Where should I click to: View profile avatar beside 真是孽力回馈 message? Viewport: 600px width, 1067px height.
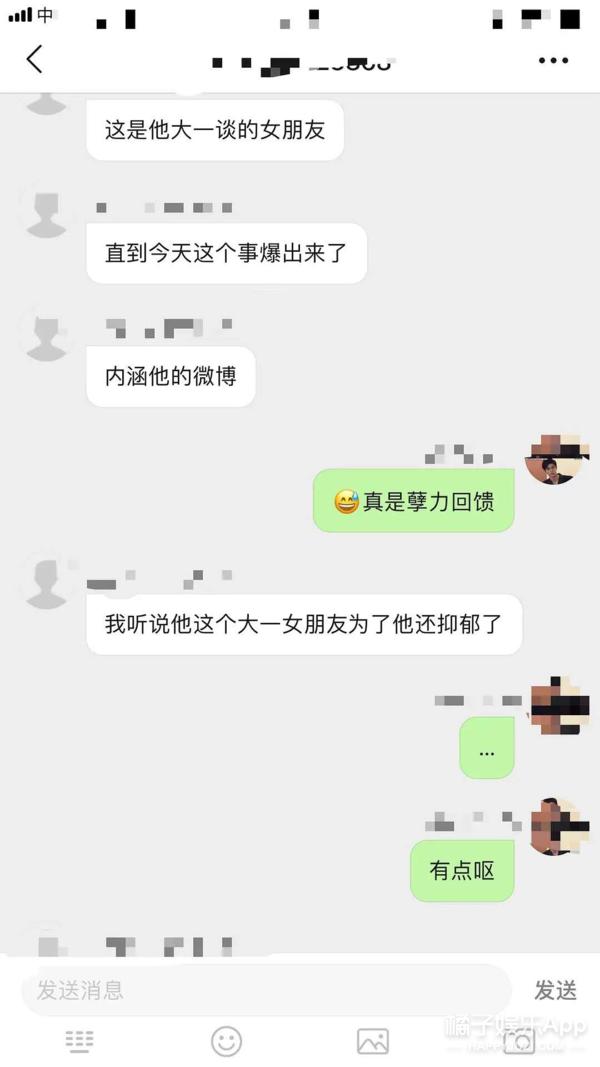pyautogui.click(x=555, y=461)
